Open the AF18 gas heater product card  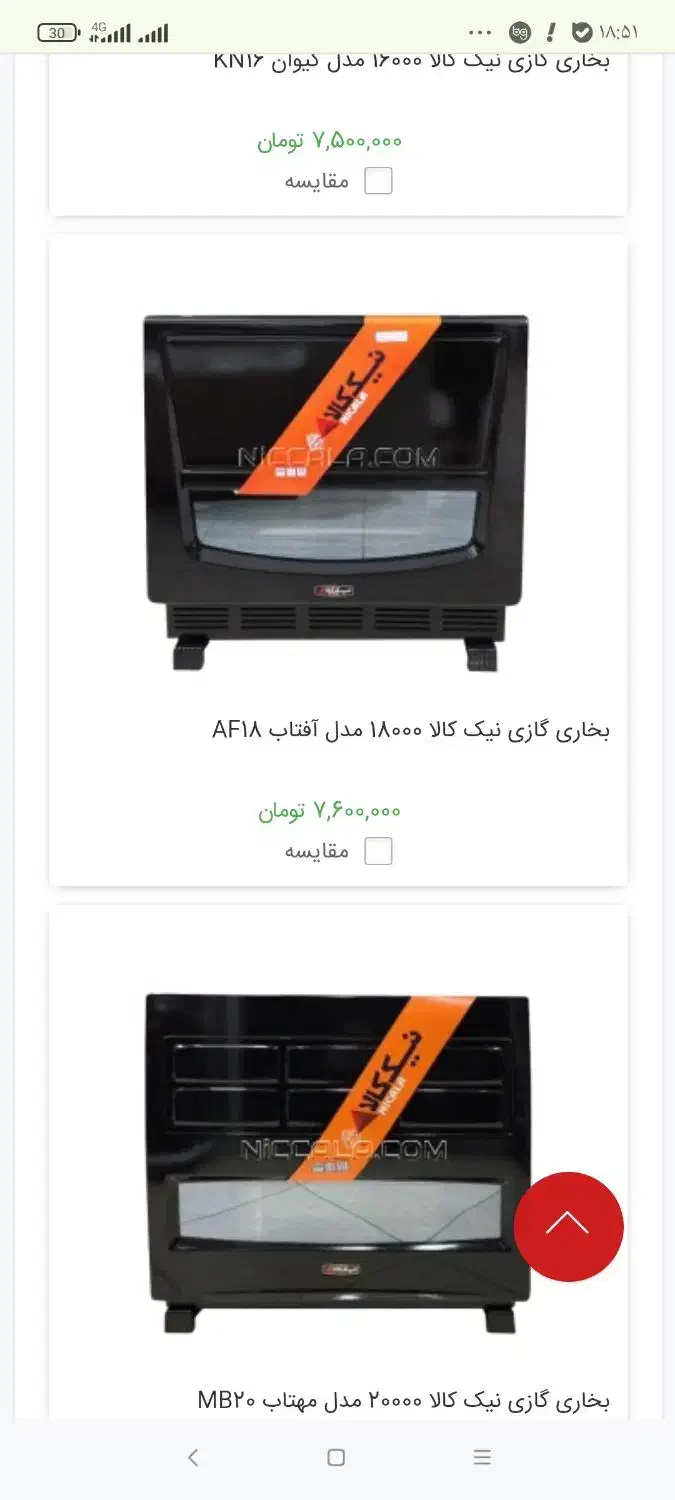(336, 492)
